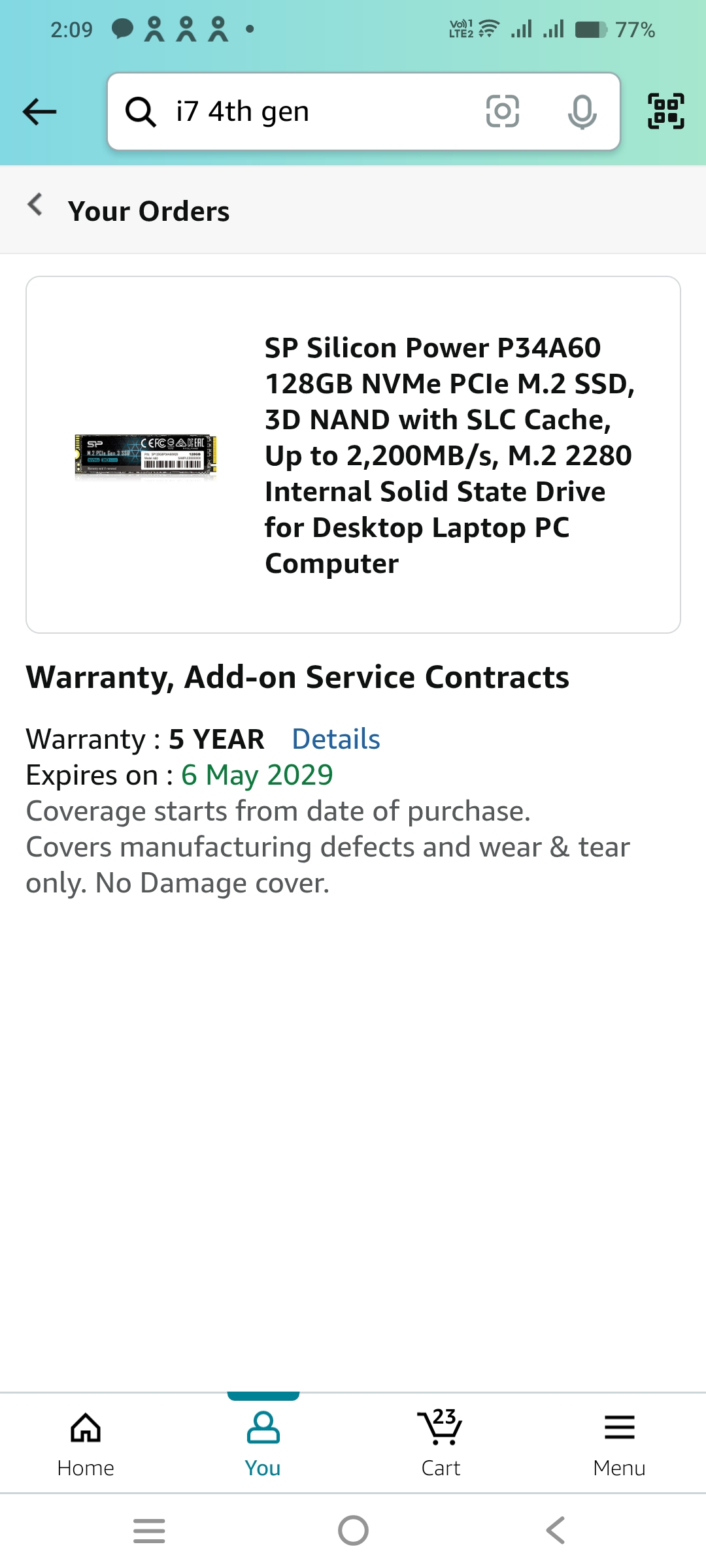Start voice search with microphone
Image resolution: width=706 pixels, height=1568 pixels.
click(x=581, y=112)
